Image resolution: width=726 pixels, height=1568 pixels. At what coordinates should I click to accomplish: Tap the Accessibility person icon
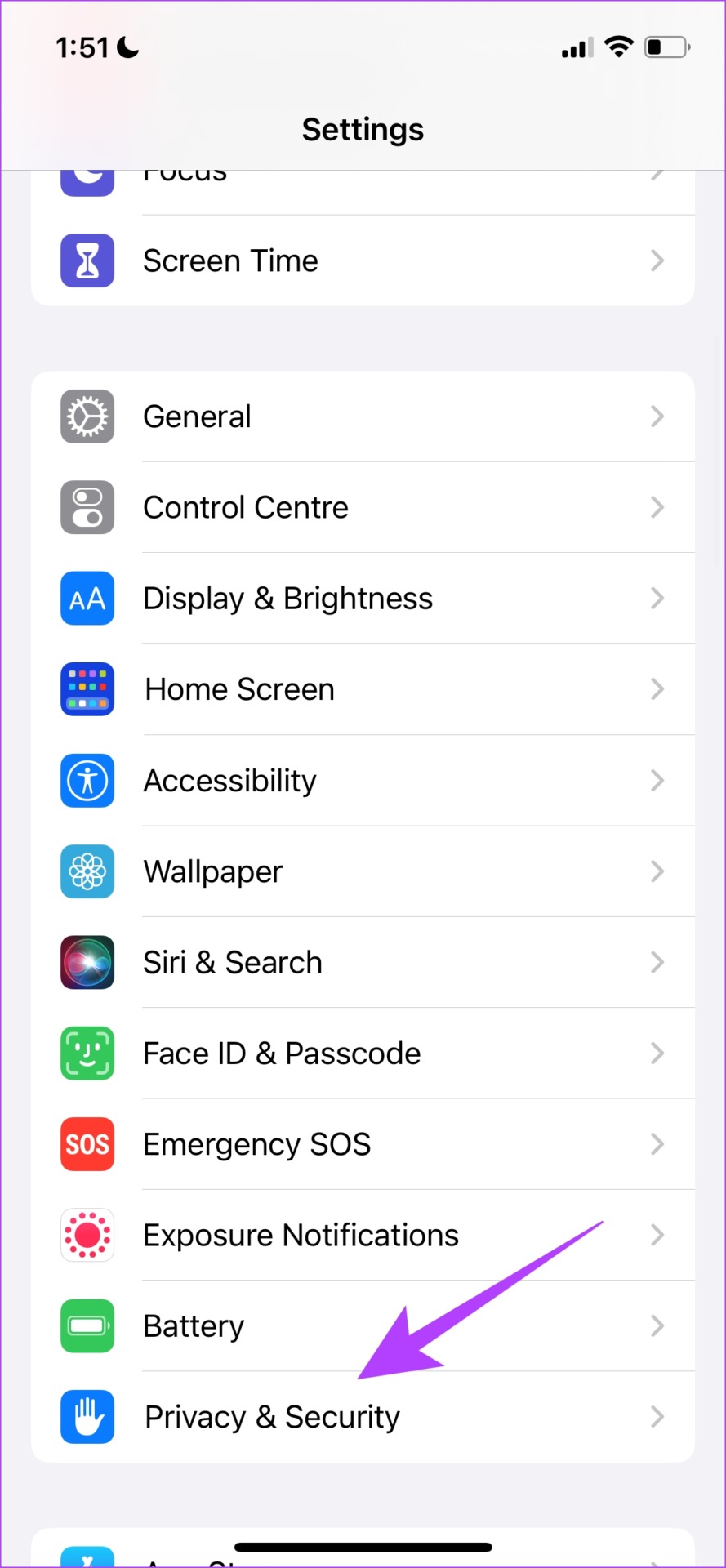pyautogui.click(x=87, y=781)
